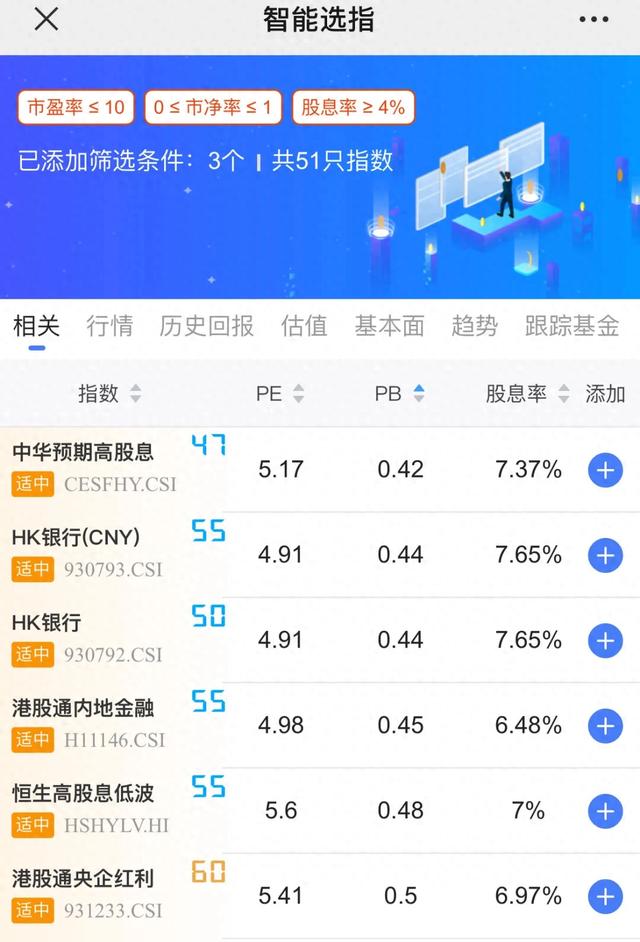Switch to the 基本面 tab
The height and width of the screenshot is (942, 640).
389,326
